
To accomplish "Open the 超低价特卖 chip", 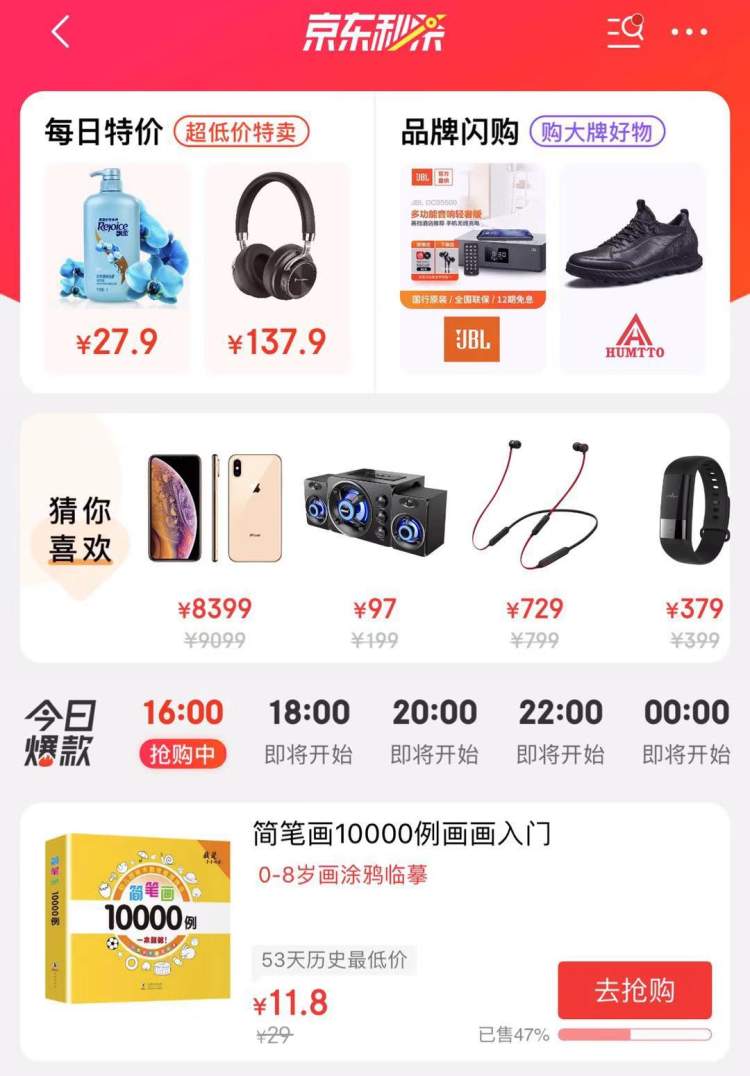I will [x=241, y=132].
